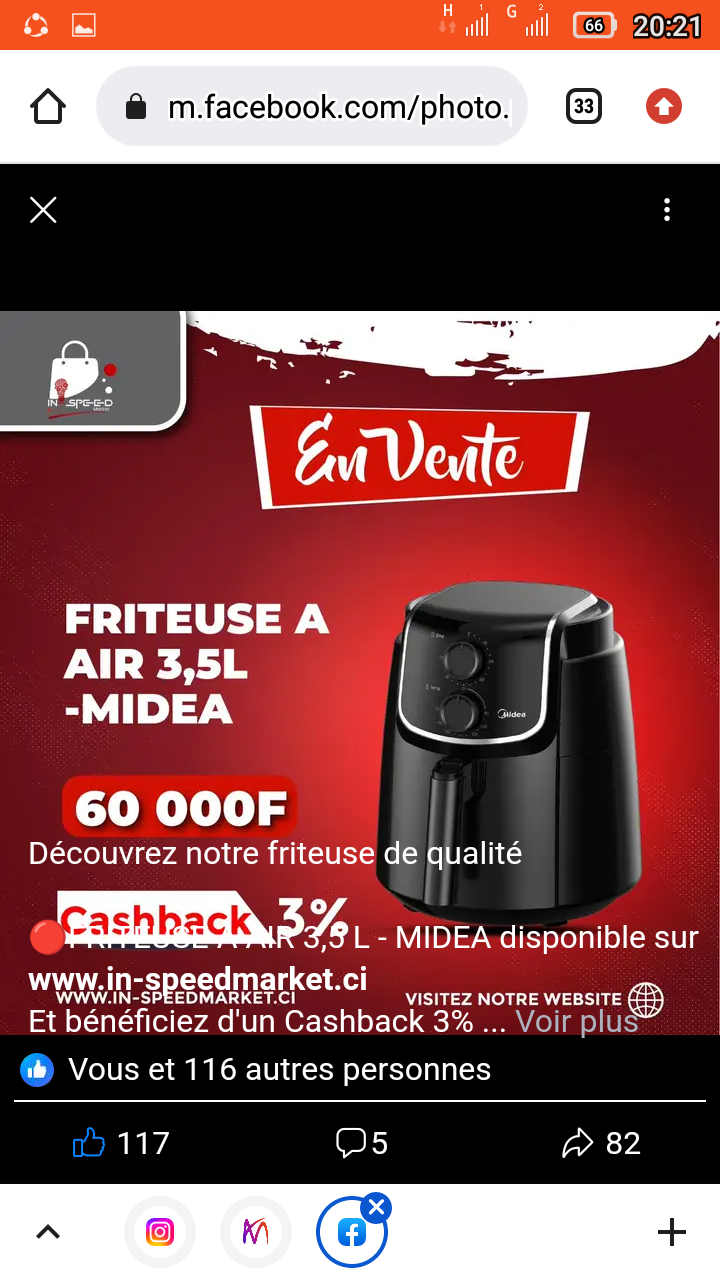Close the current Facebook tab

pos(376,1208)
